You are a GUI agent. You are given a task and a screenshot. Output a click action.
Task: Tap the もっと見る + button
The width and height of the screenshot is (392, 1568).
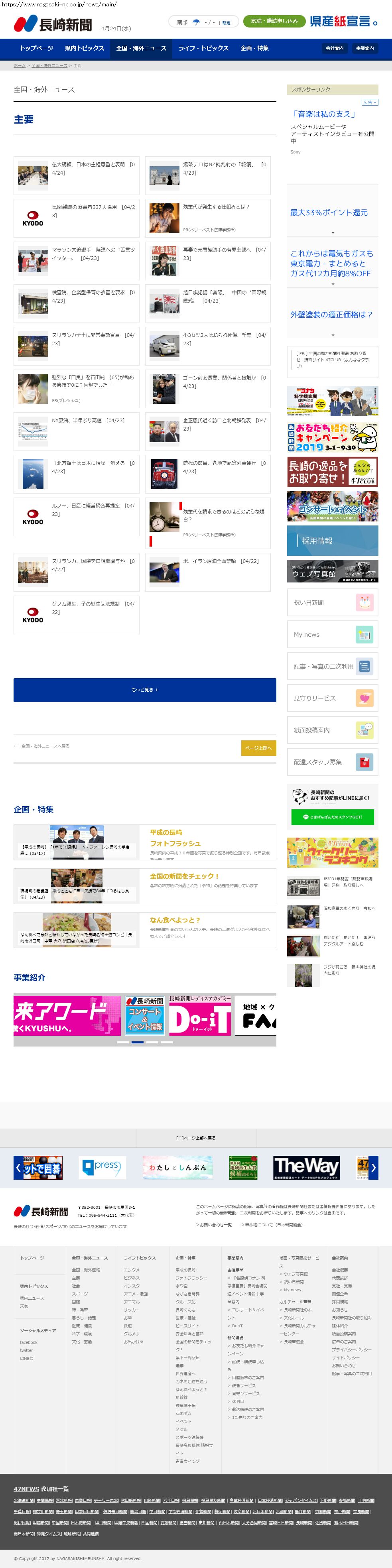coord(144,690)
